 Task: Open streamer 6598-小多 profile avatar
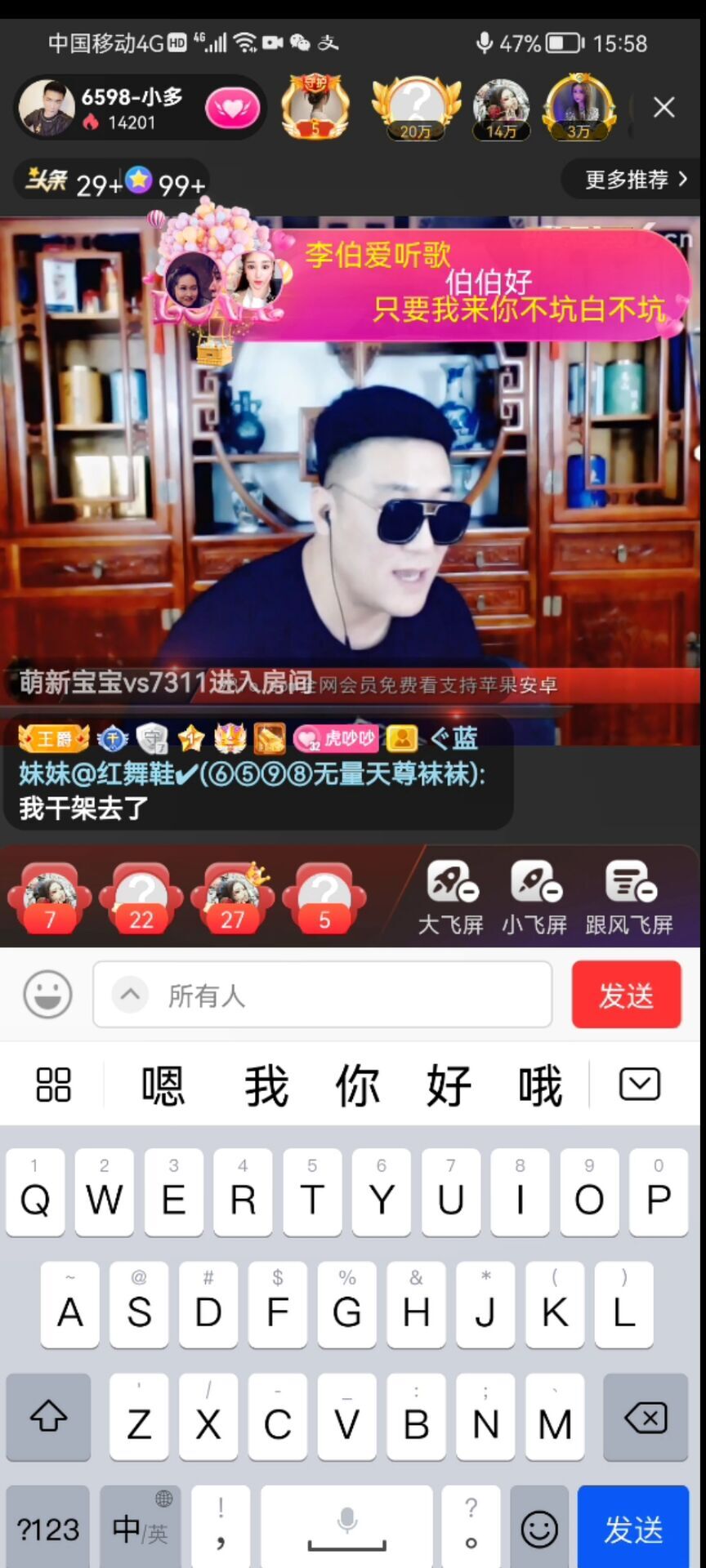click(47, 107)
